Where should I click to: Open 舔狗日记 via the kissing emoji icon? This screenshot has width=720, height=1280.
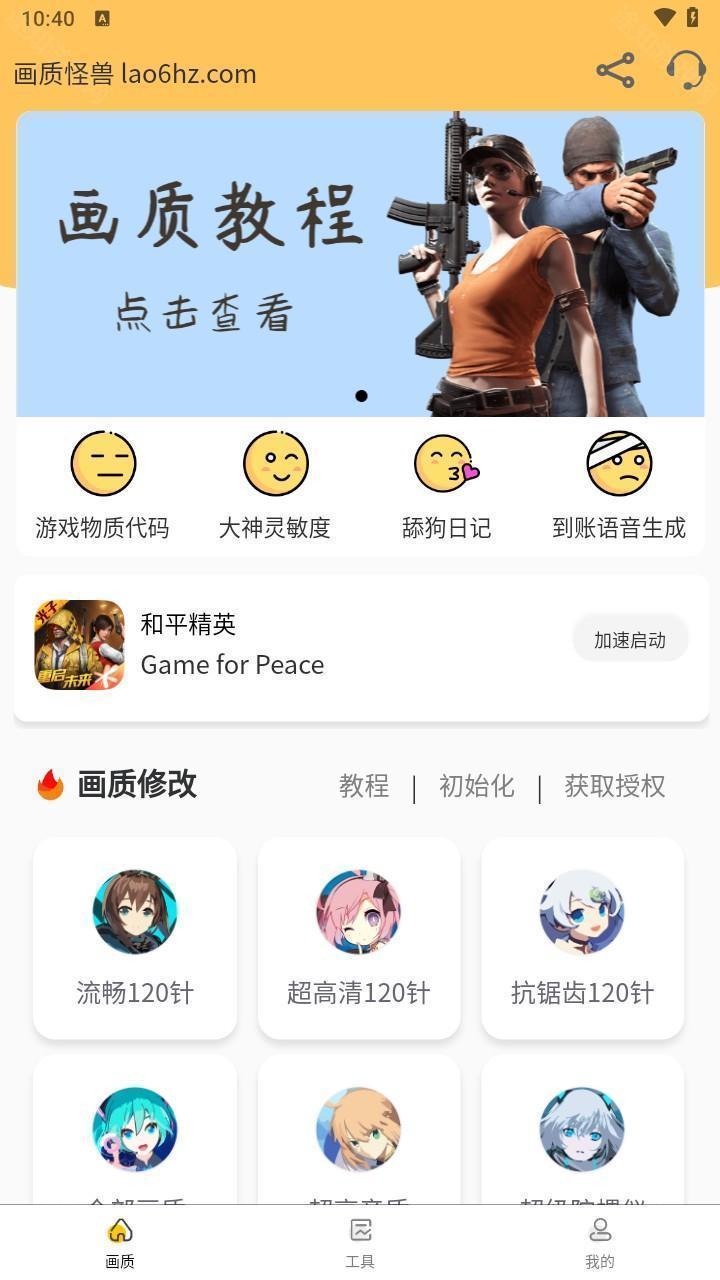447,463
